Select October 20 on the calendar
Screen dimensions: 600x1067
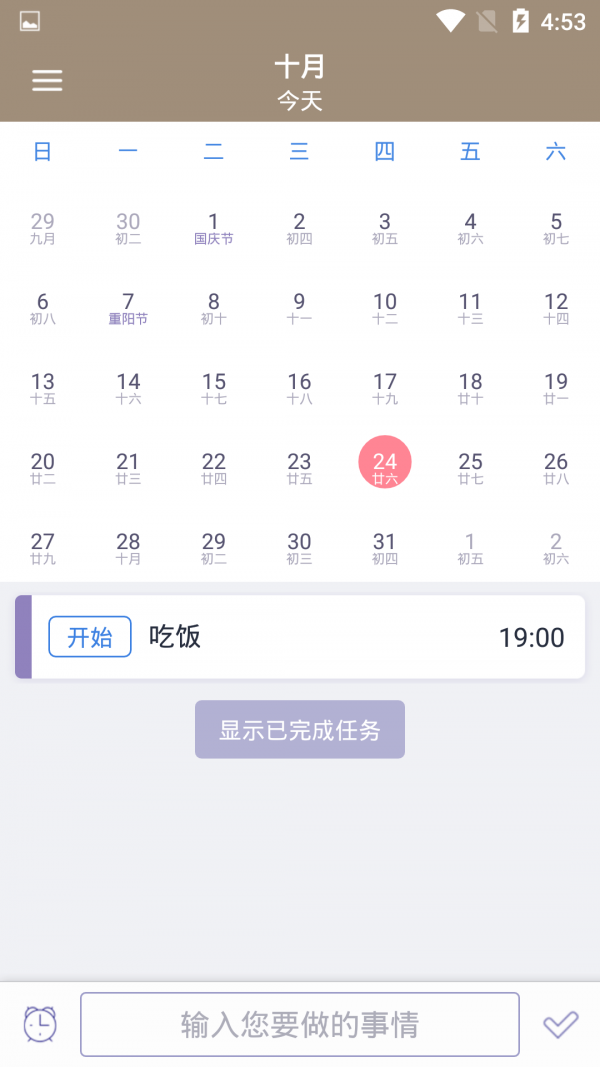coord(42,468)
